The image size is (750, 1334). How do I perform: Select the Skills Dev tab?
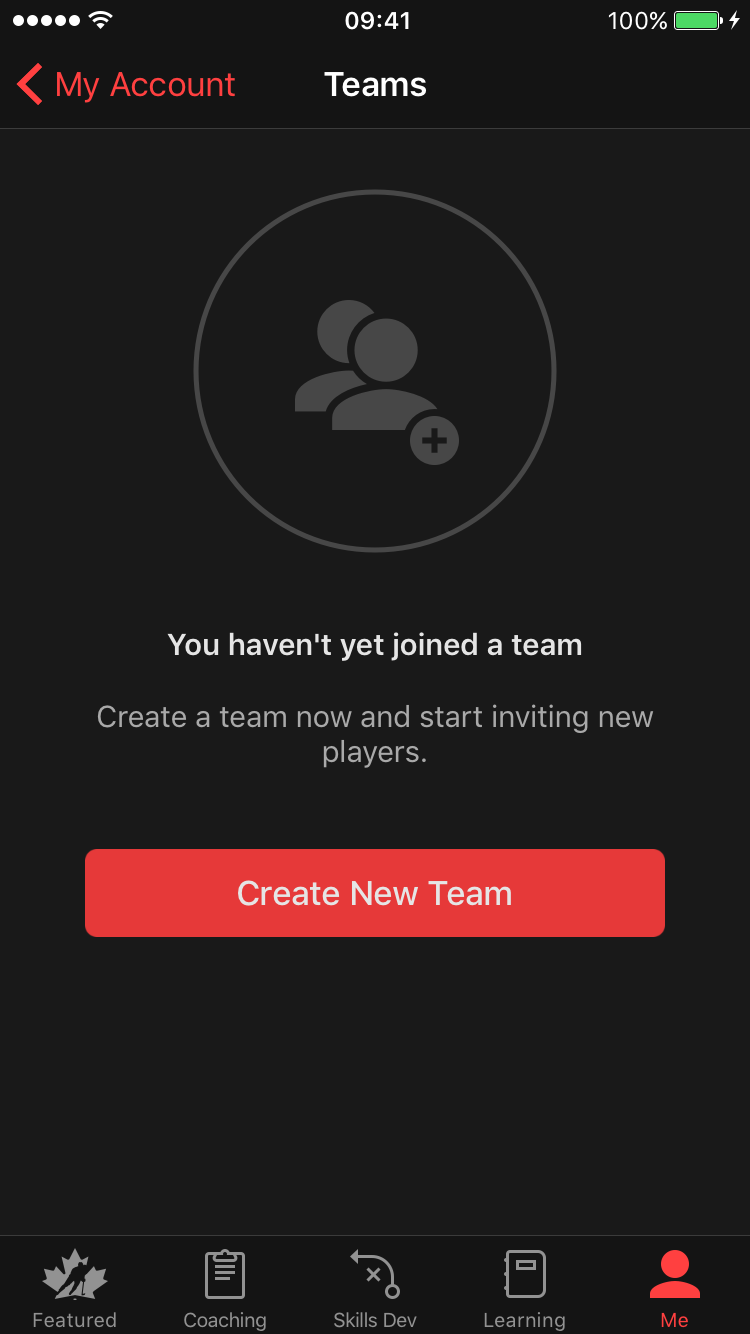coord(375,1287)
